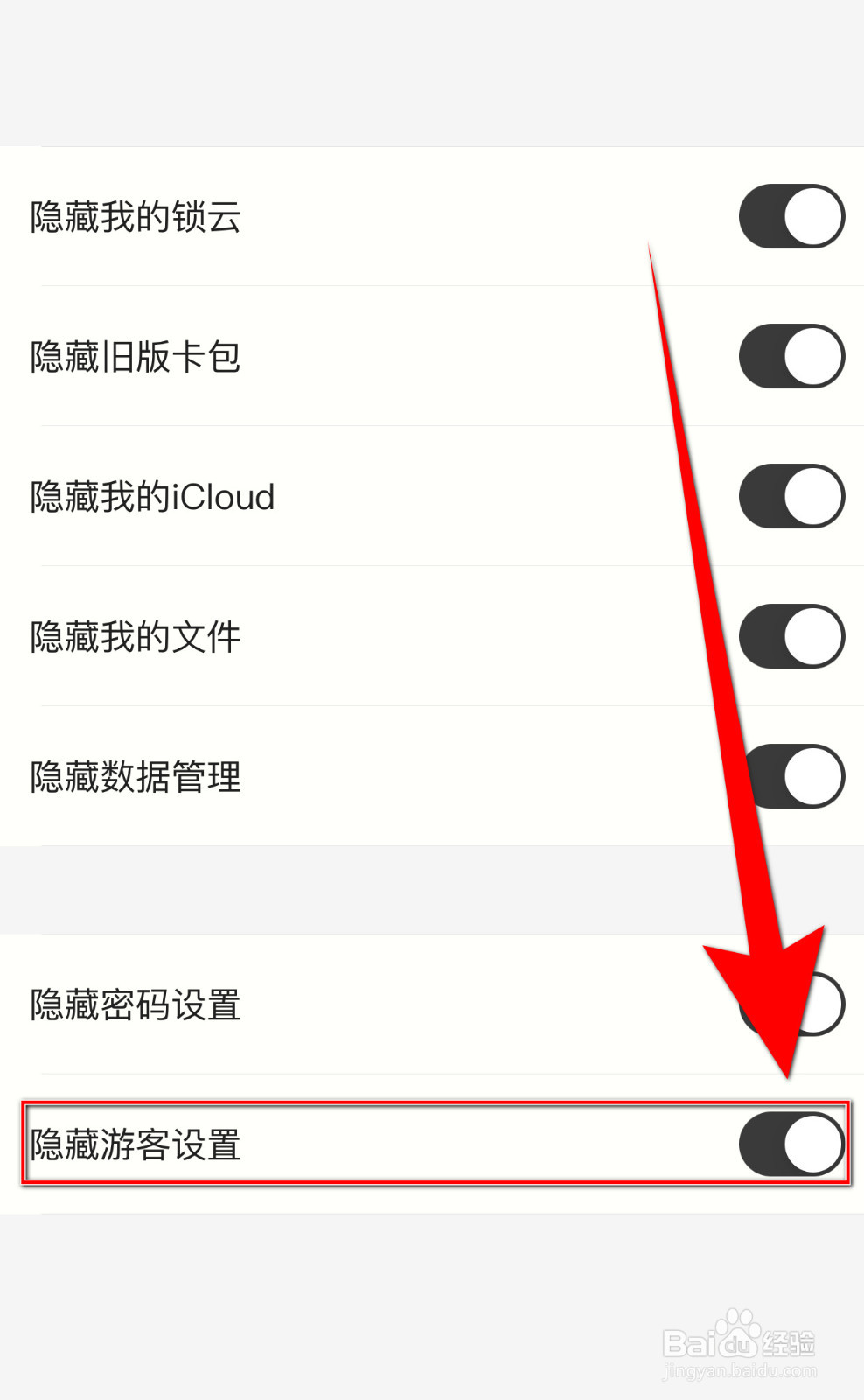Turn off the 隐藏旧版卡包 switch
This screenshot has width=864, height=1400.
coord(791,356)
